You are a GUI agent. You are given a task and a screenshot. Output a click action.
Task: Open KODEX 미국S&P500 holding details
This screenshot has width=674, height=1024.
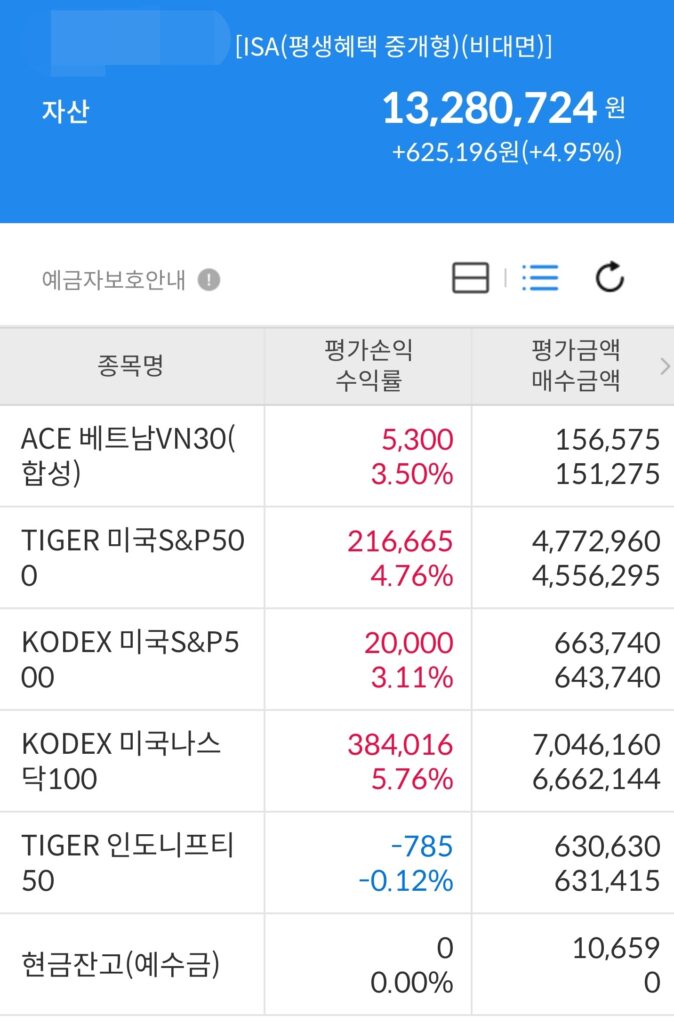tap(337, 660)
